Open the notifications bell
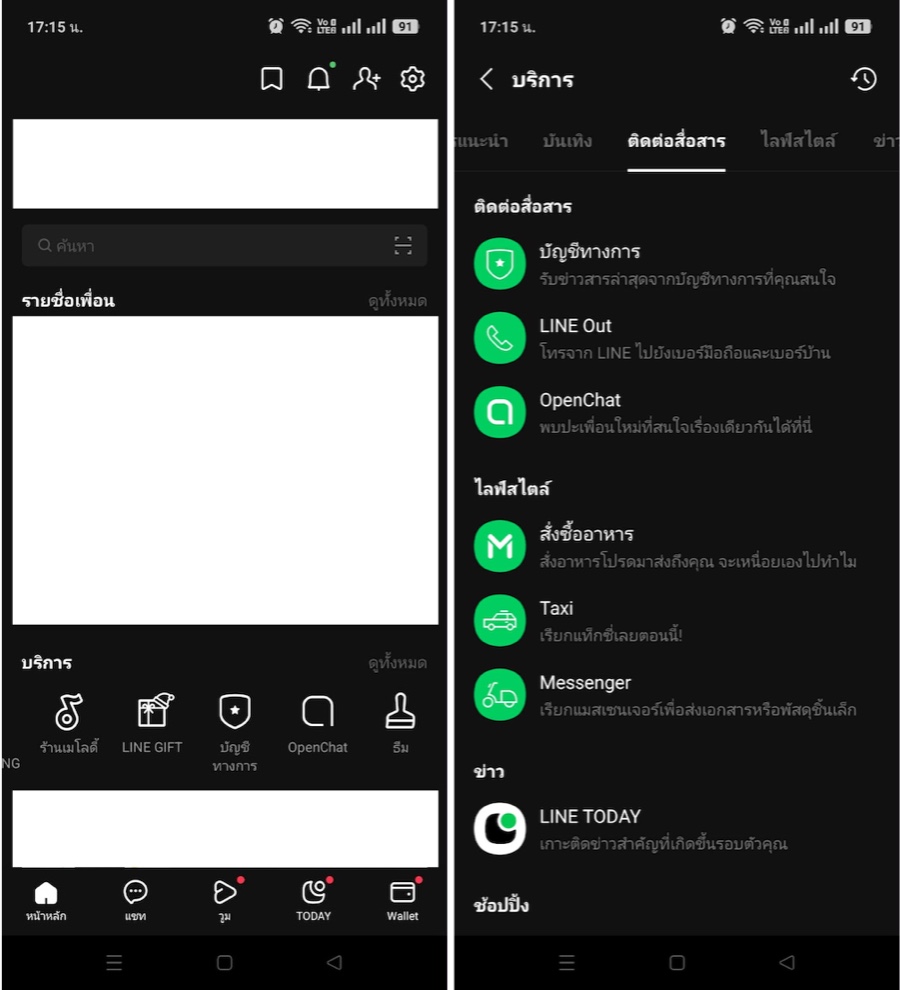The height and width of the screenshot is (990, 900). 319,79
